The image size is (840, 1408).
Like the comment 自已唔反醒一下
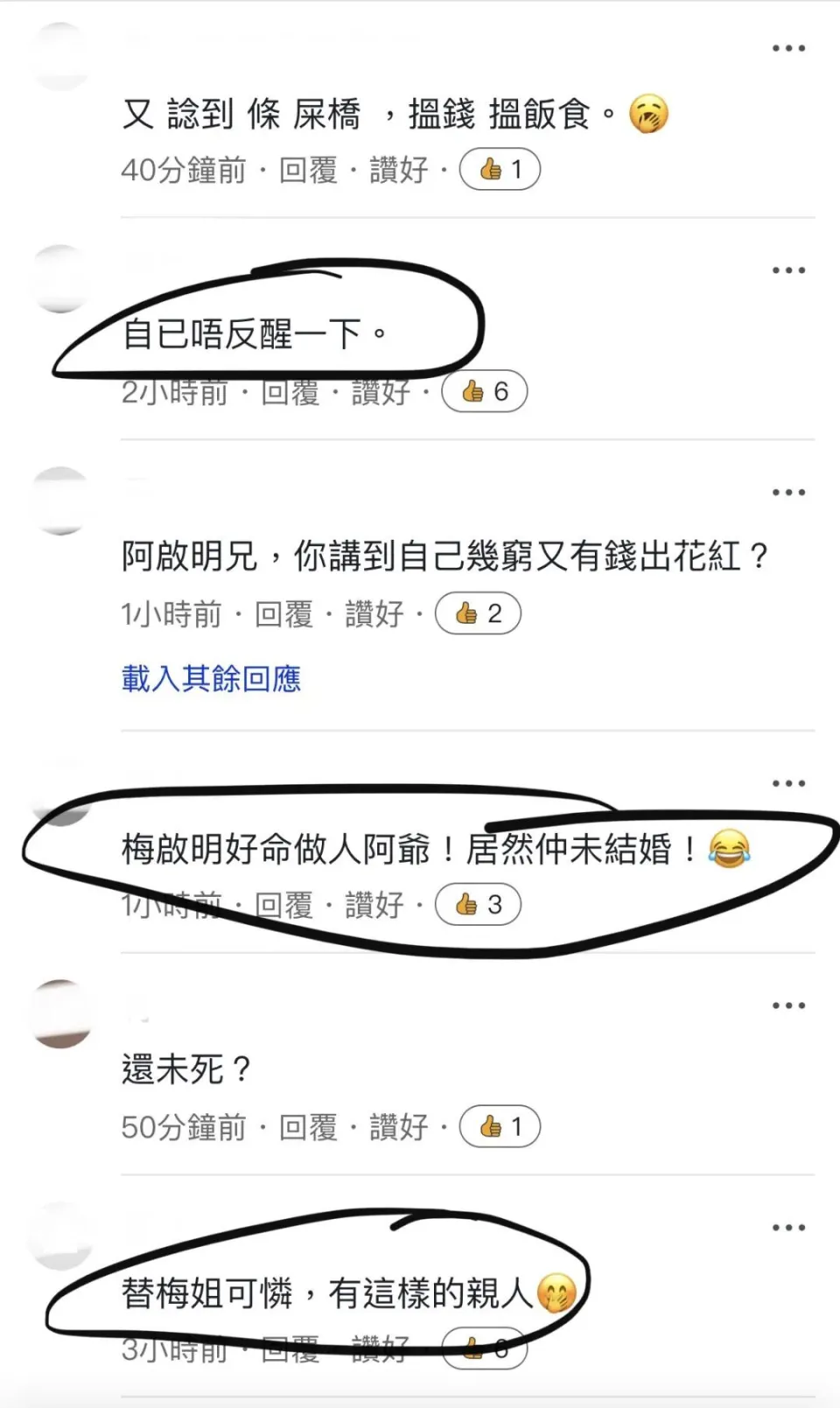click(381, 392)
